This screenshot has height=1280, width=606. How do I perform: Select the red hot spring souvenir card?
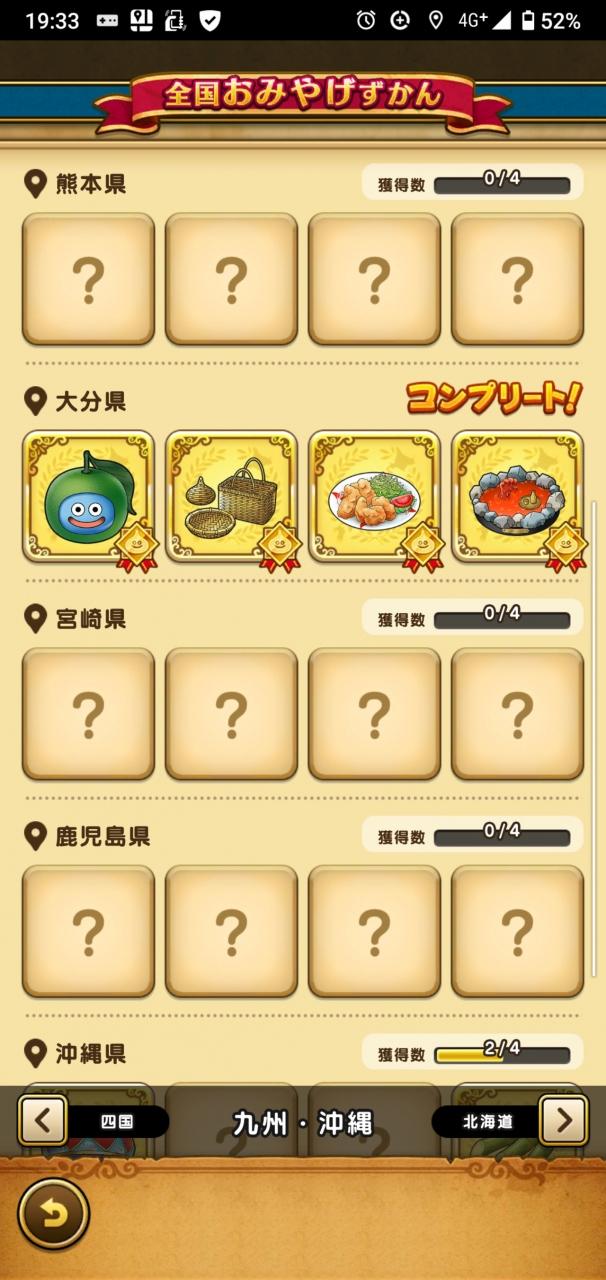(517, 497)
